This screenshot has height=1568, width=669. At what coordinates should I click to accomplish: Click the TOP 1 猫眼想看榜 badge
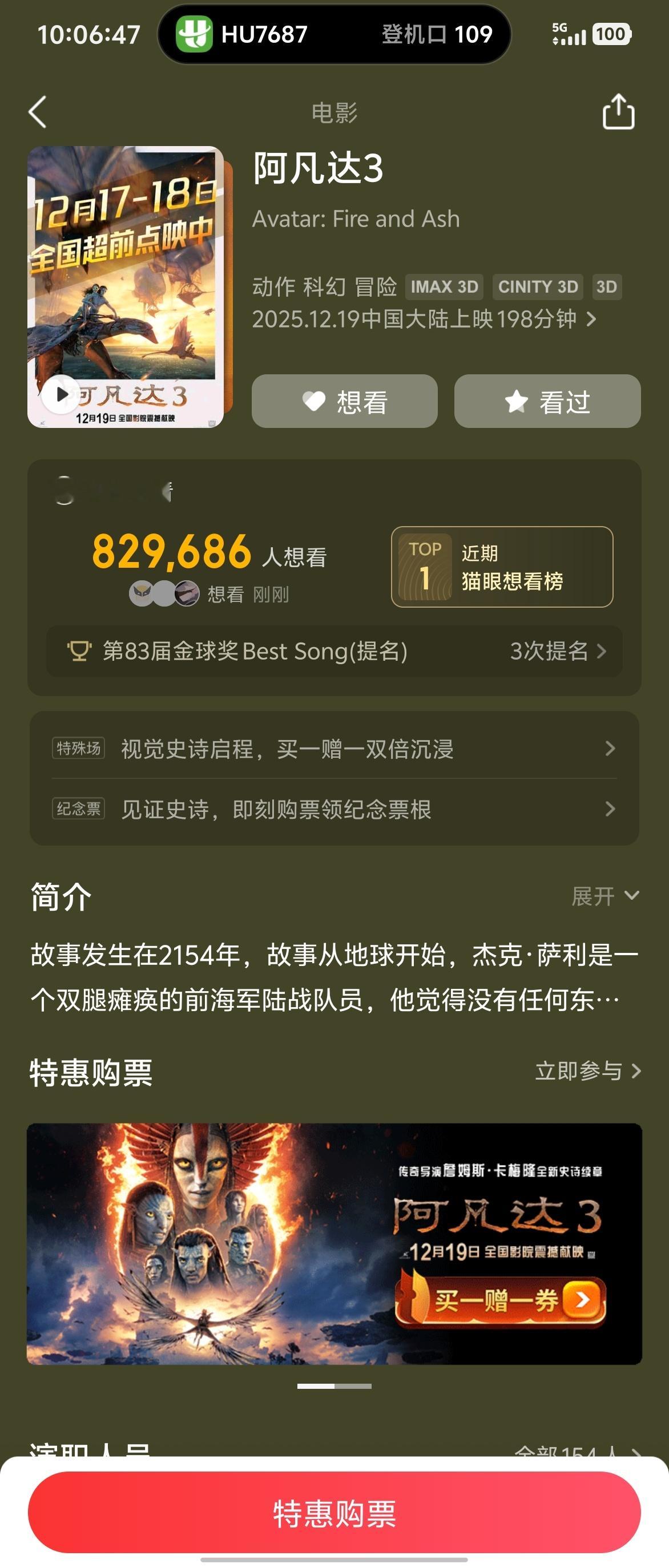click(502, 566)
